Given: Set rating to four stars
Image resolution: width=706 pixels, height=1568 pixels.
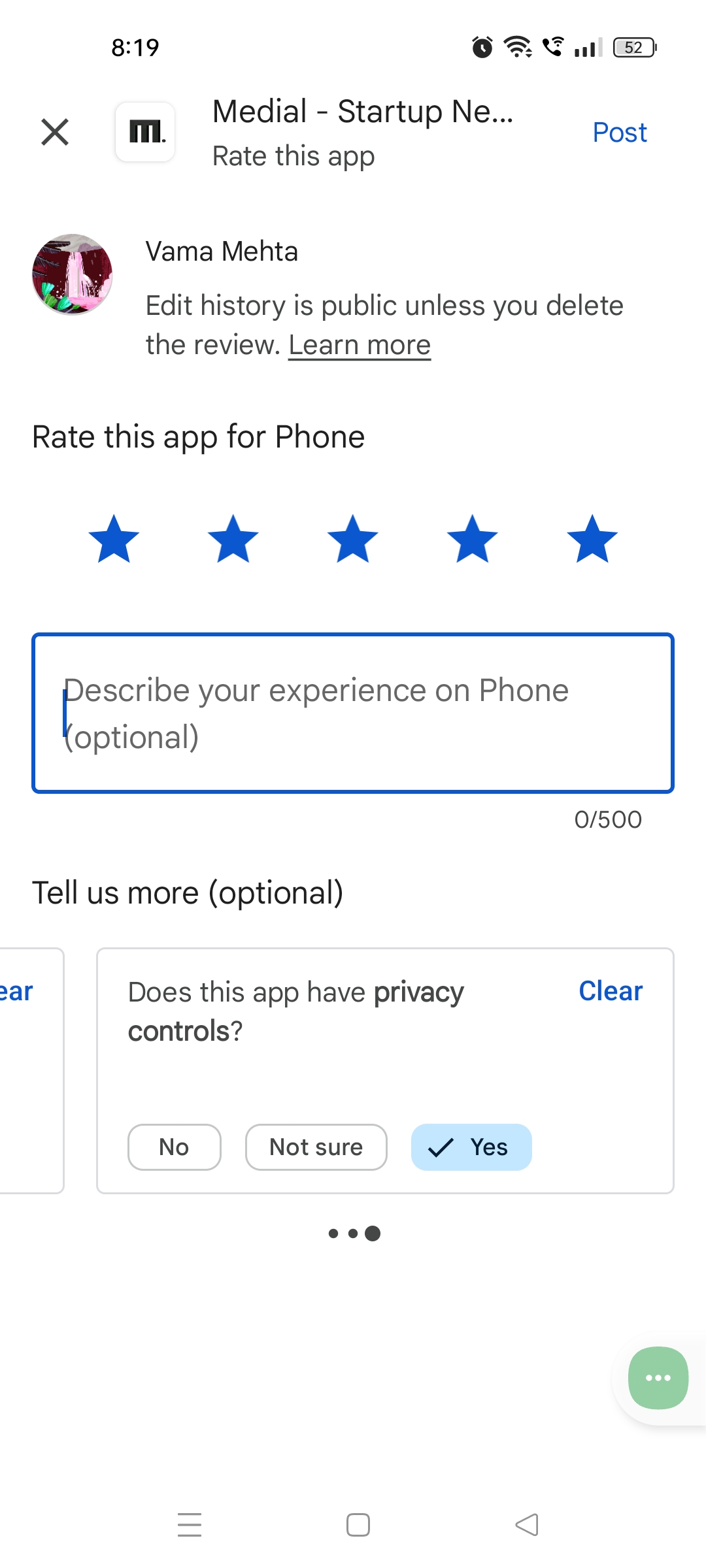Looking at the screenshot, I should pos(473,539).
